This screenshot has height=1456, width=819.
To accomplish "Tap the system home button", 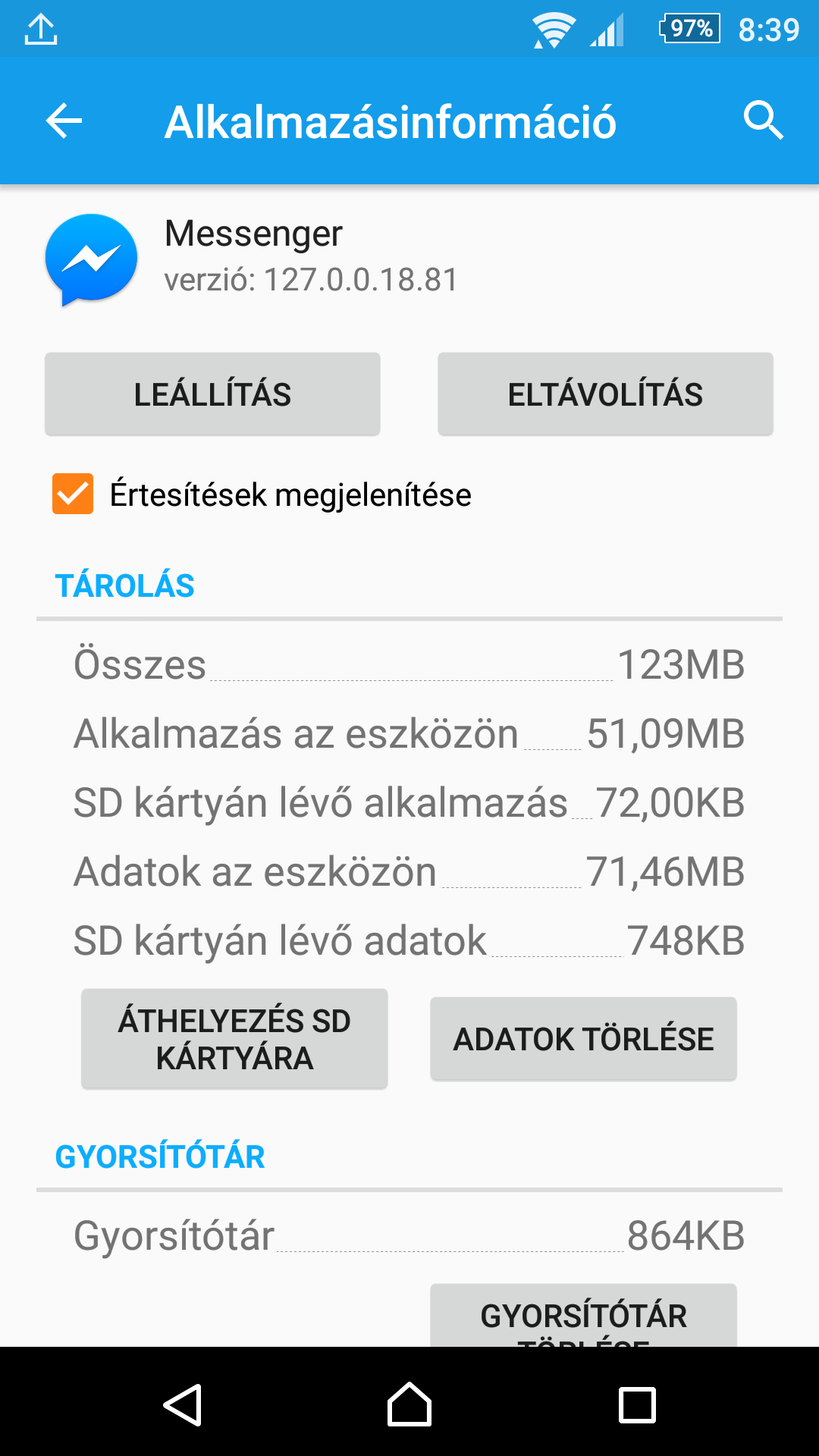I will click(x=409, y=1404).
